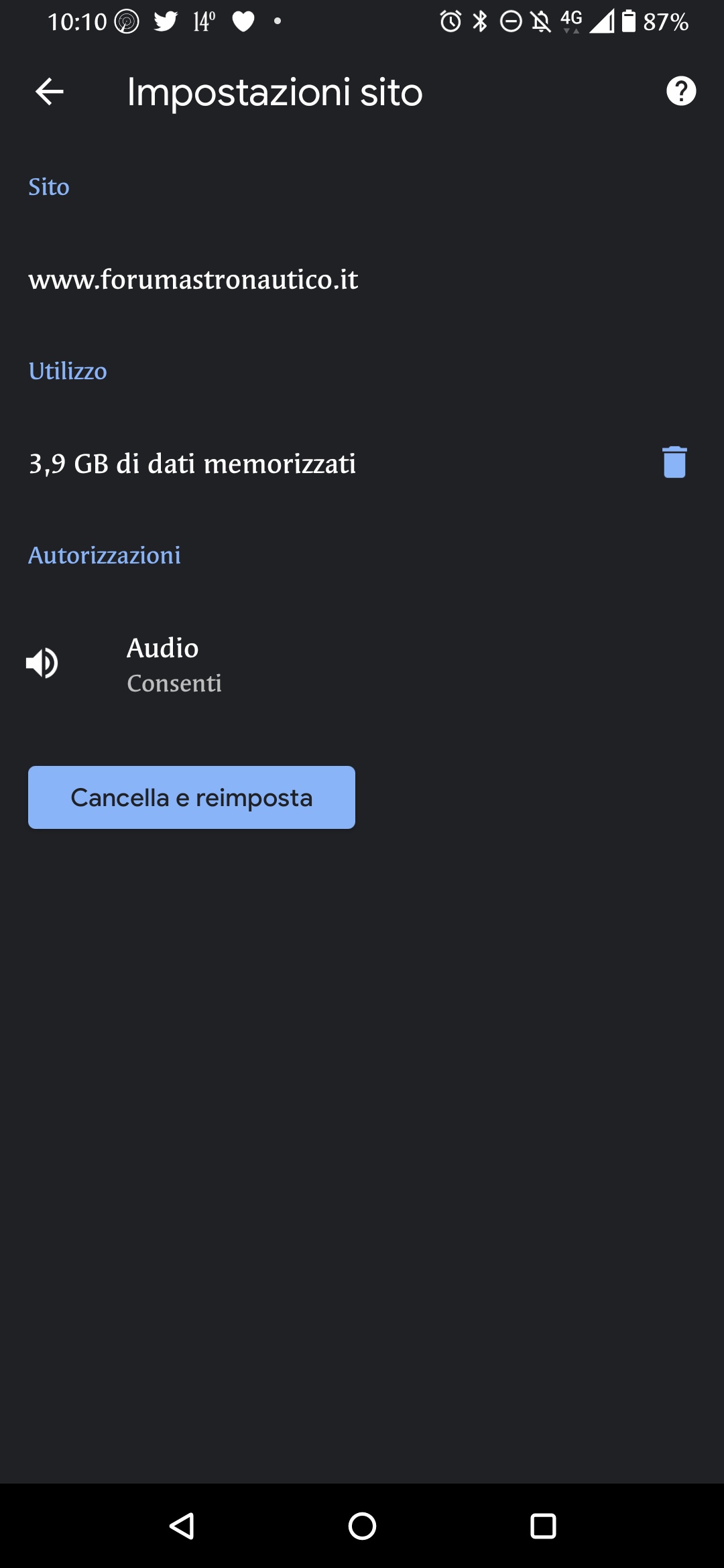Go back from Impostazioni sito

[x=49, y=92]
